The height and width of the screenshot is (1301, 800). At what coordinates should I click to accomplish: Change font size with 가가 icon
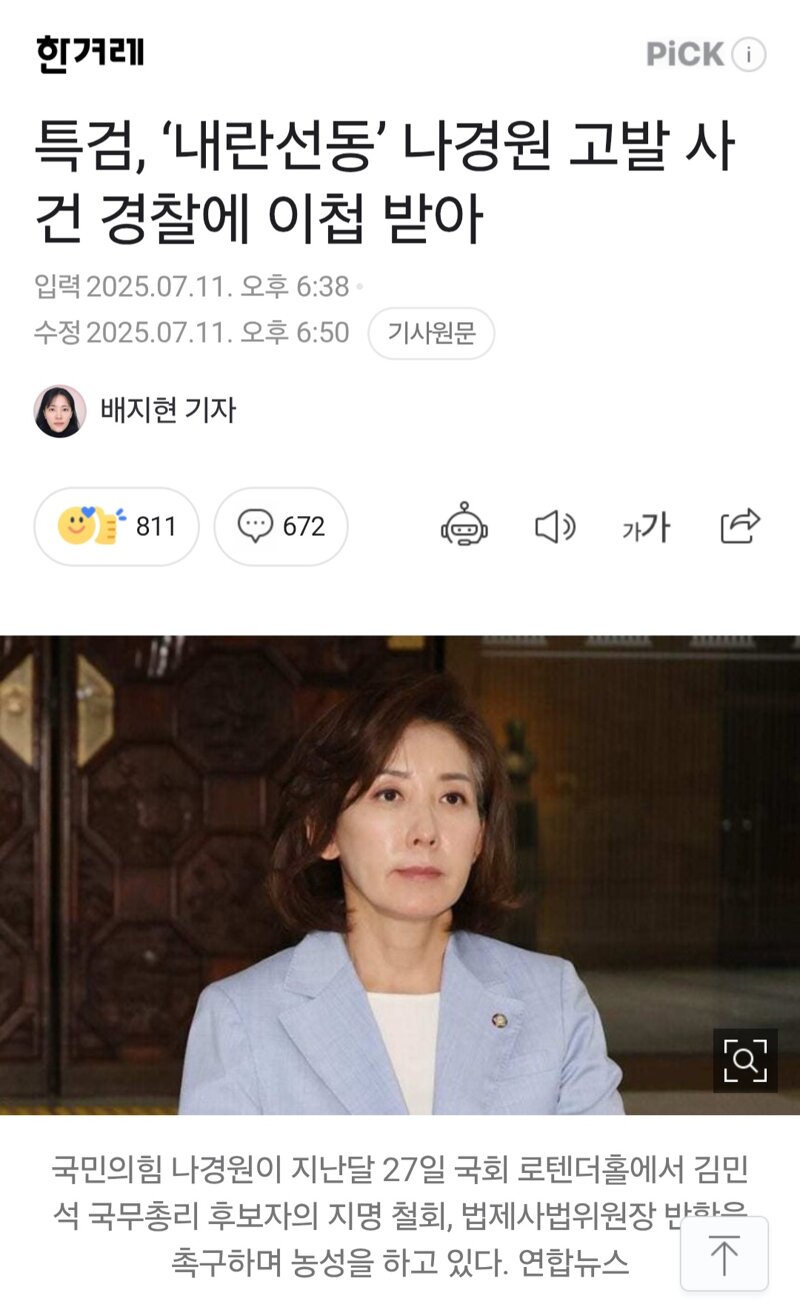tap(646, 527)
